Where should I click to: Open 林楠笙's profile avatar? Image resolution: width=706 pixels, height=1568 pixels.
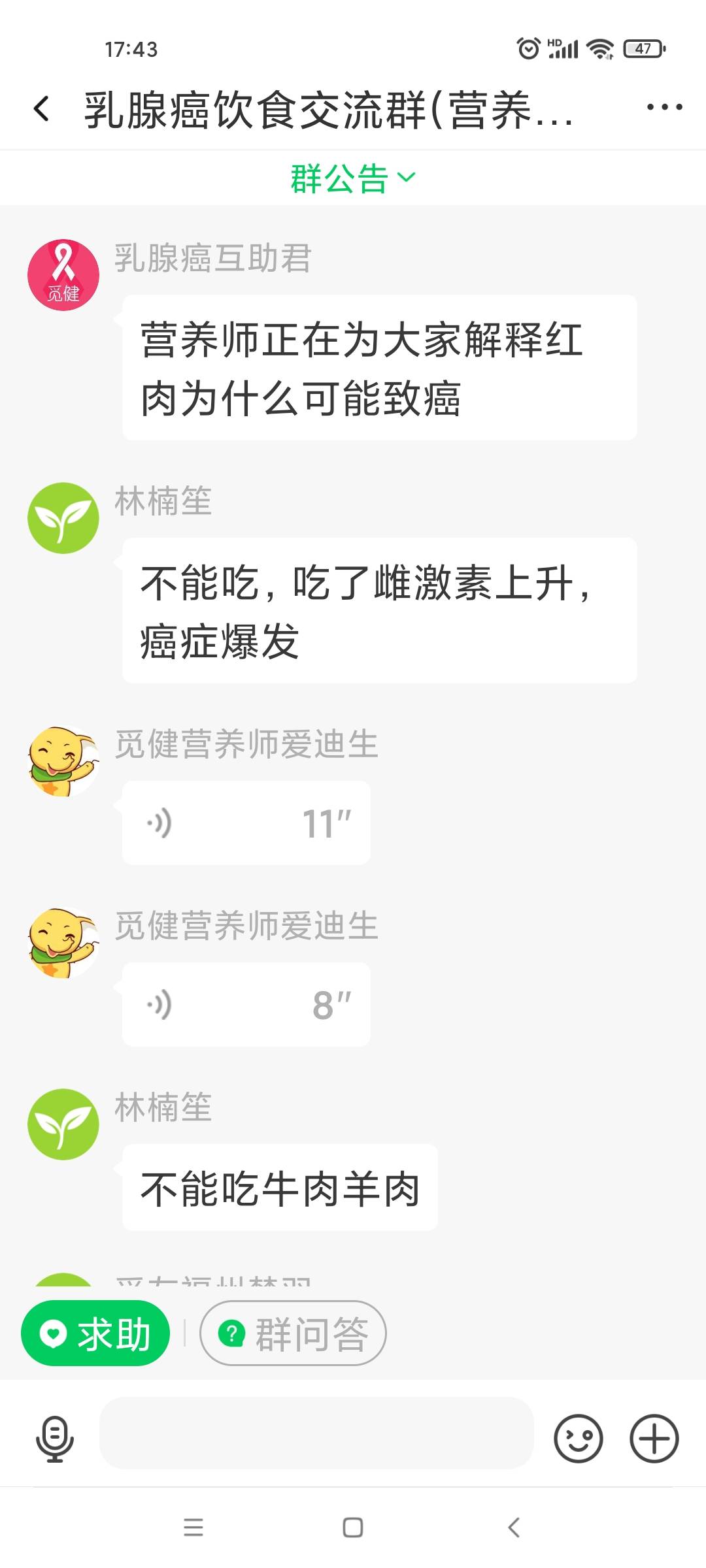pos(63,517)
